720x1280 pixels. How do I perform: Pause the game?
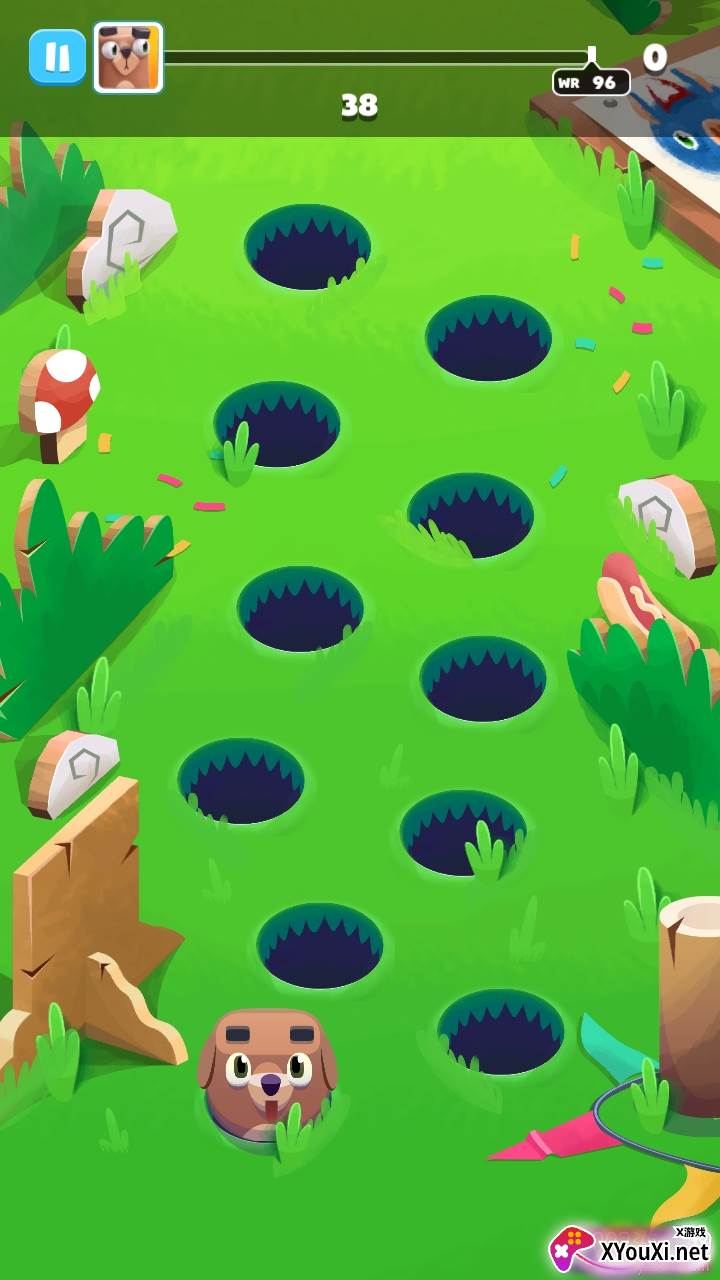click(57, 57)
